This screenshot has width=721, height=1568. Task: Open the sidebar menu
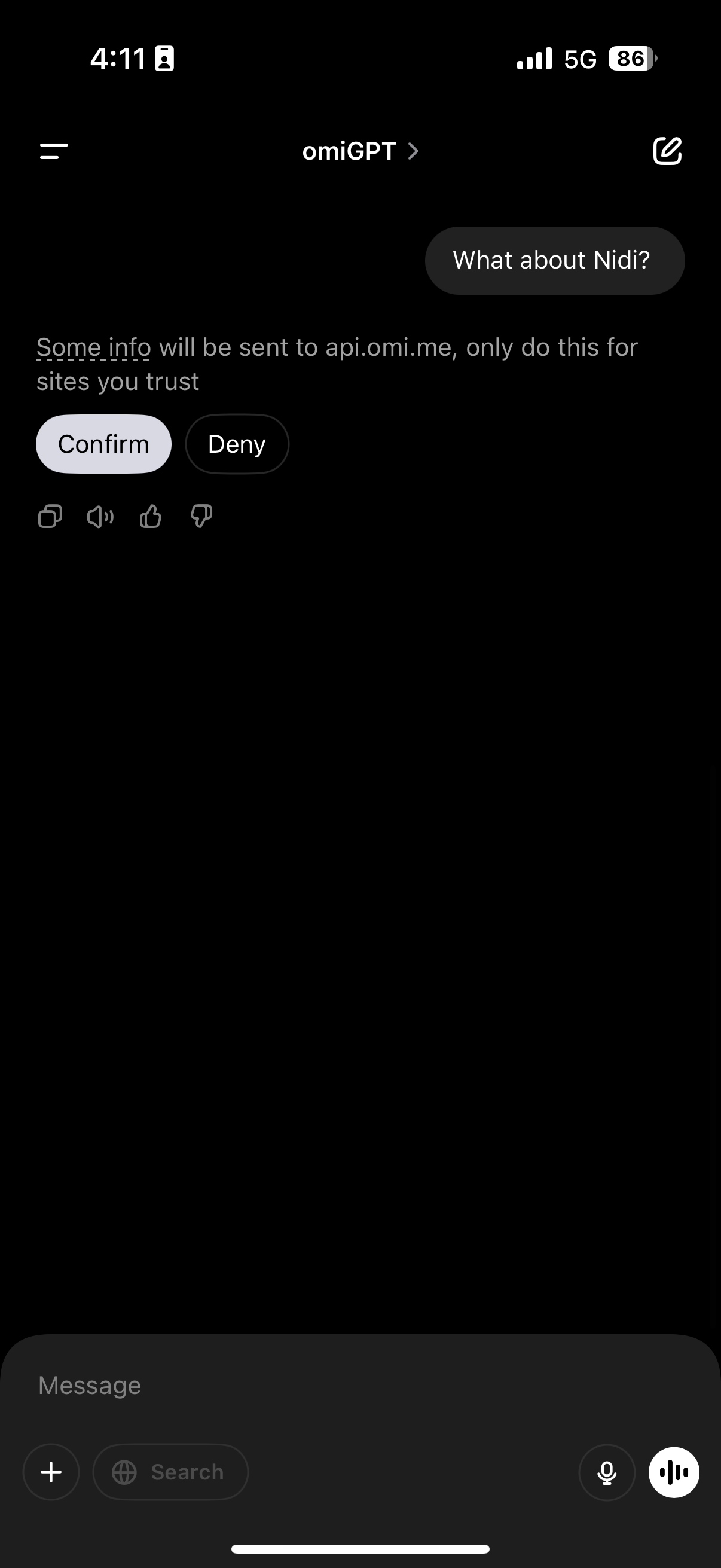point(54,151)
